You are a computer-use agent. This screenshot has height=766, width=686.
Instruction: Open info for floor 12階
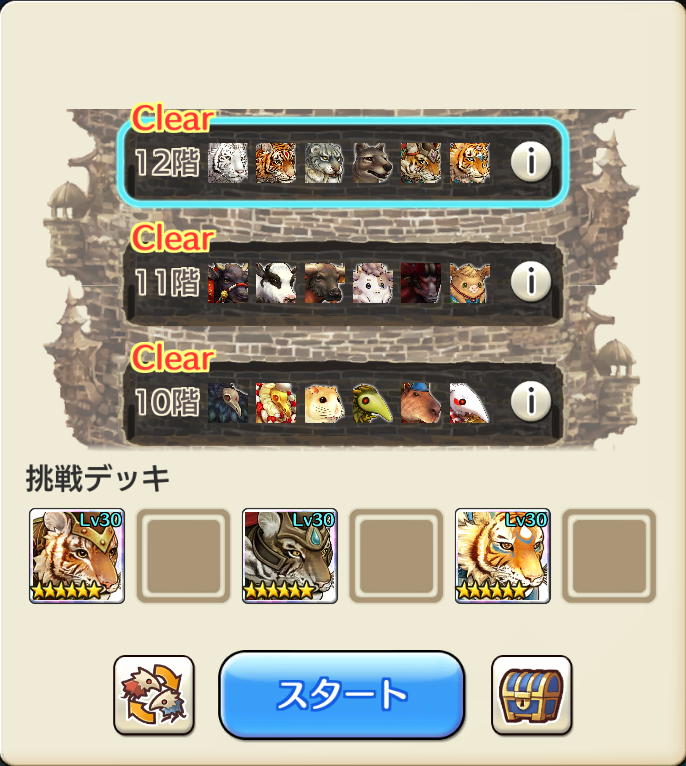tap(531, 163)
